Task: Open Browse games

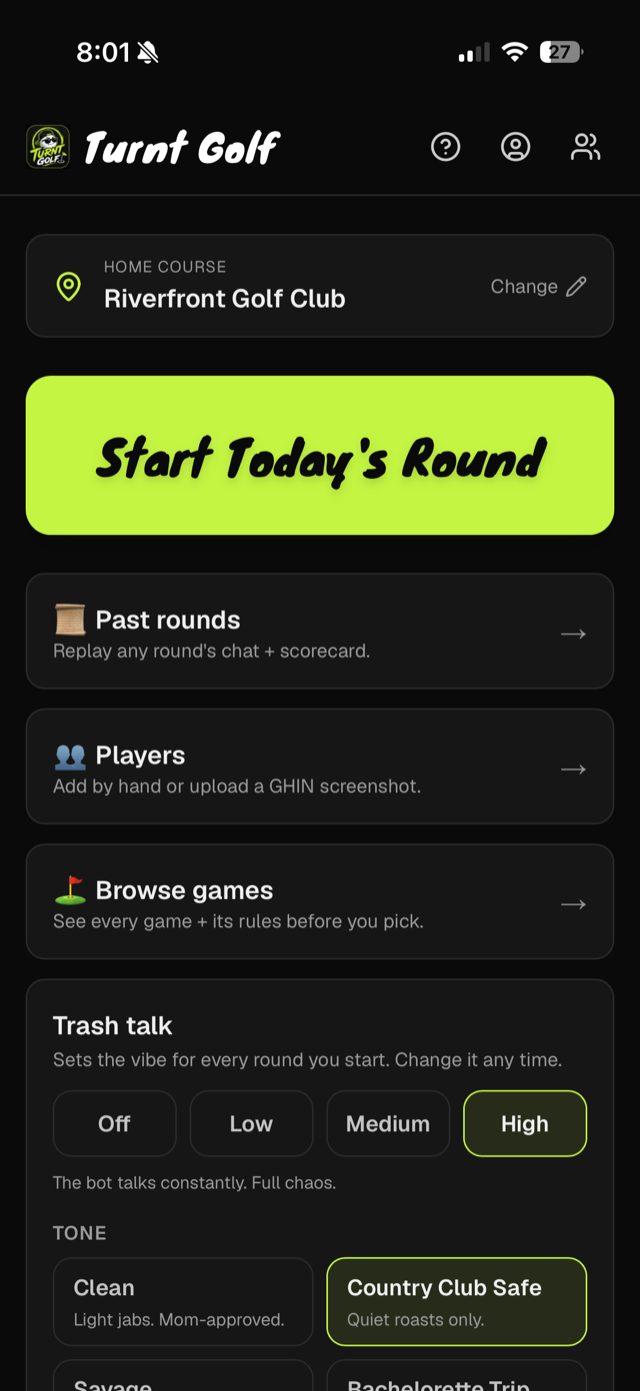Action: [320, 901]
